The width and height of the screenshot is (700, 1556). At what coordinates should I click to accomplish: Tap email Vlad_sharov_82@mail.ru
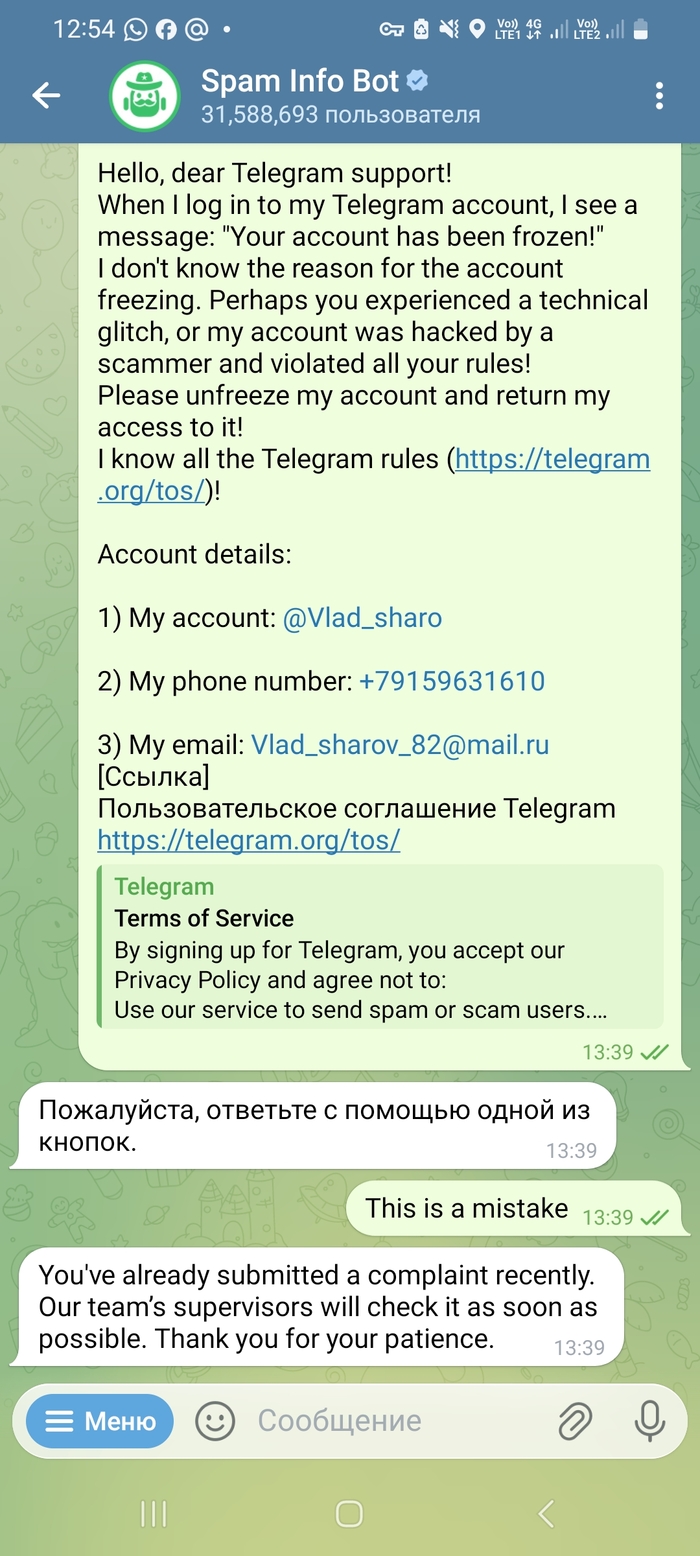[x=400, y=745]
